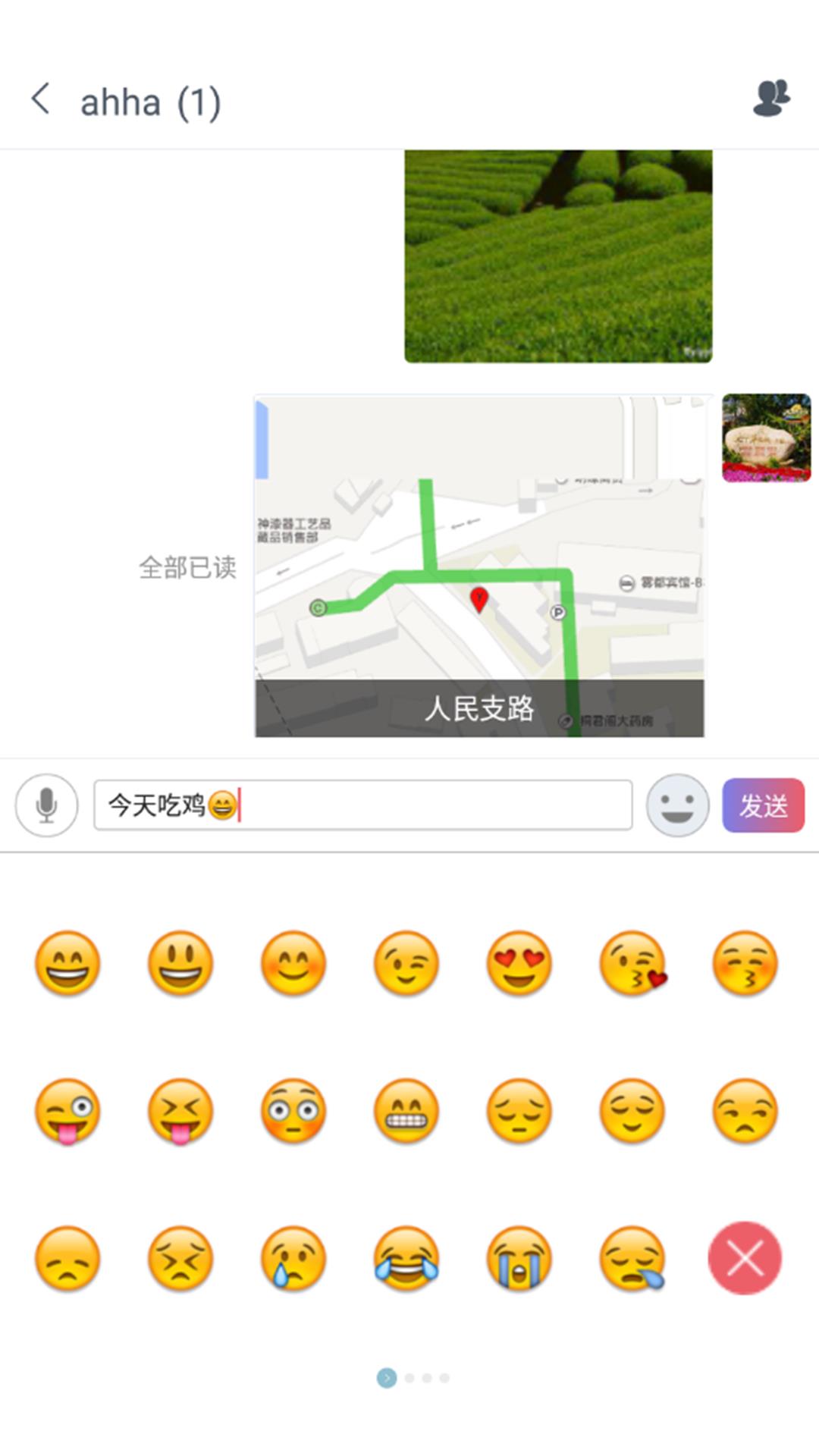819x1456 pixels.
Task: Insert the sleepy face emoji
Action: [x=632, y=1259]
